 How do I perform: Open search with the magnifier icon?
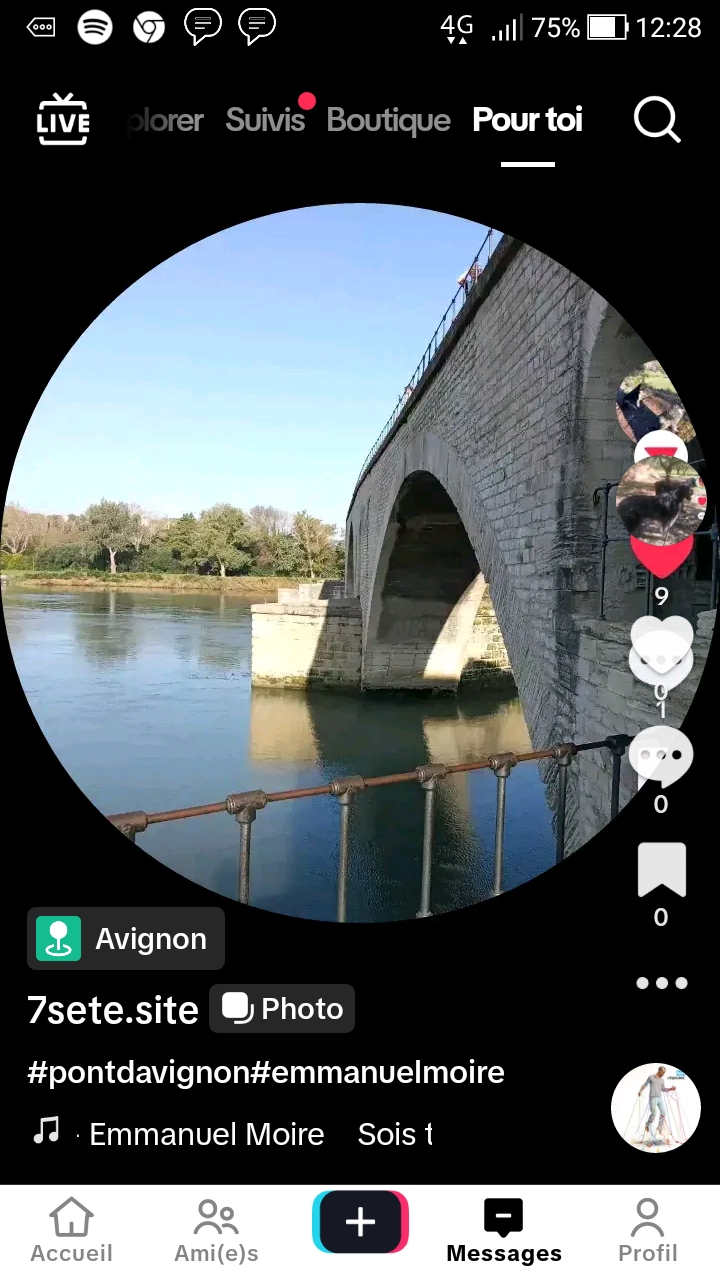(x=657, y=120)
